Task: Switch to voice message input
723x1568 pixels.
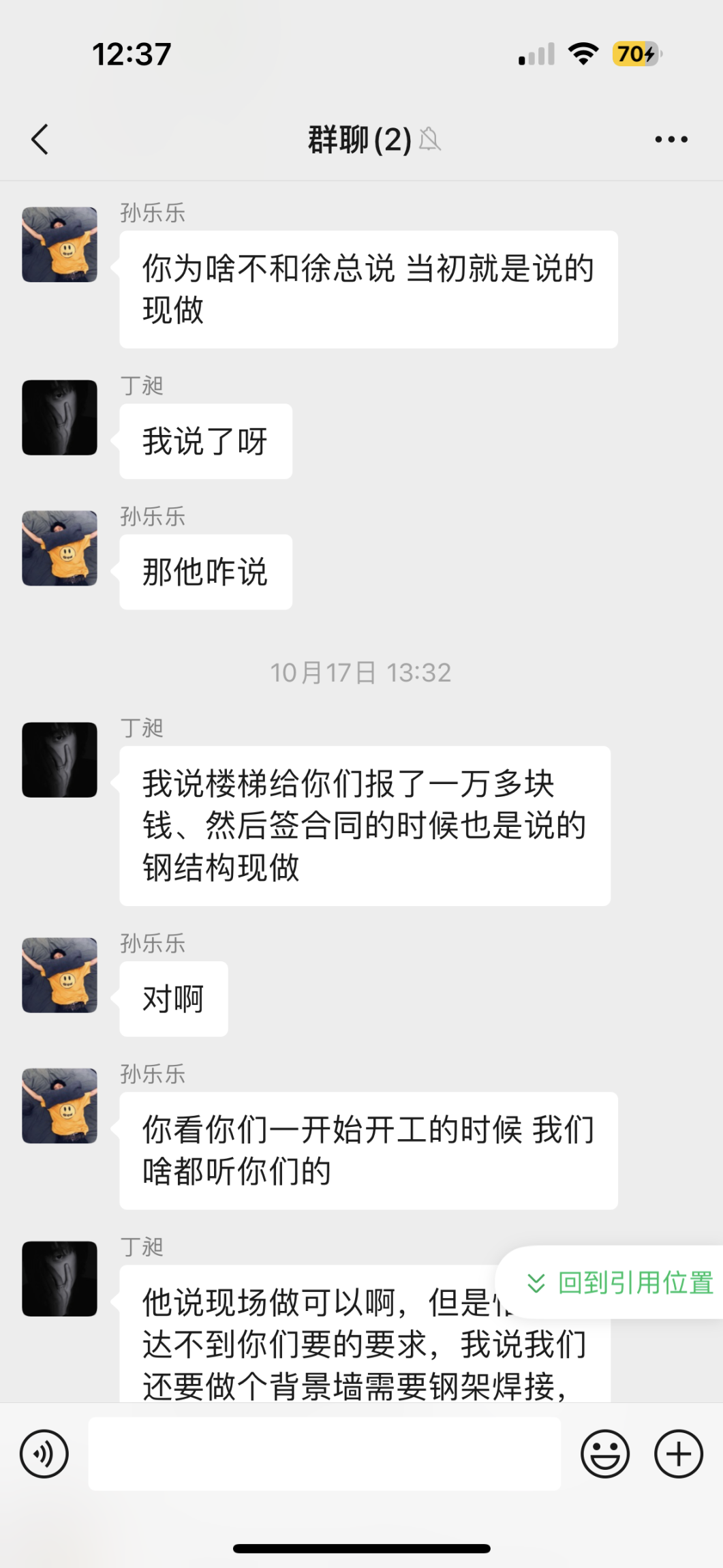Action: (44, 1454)
